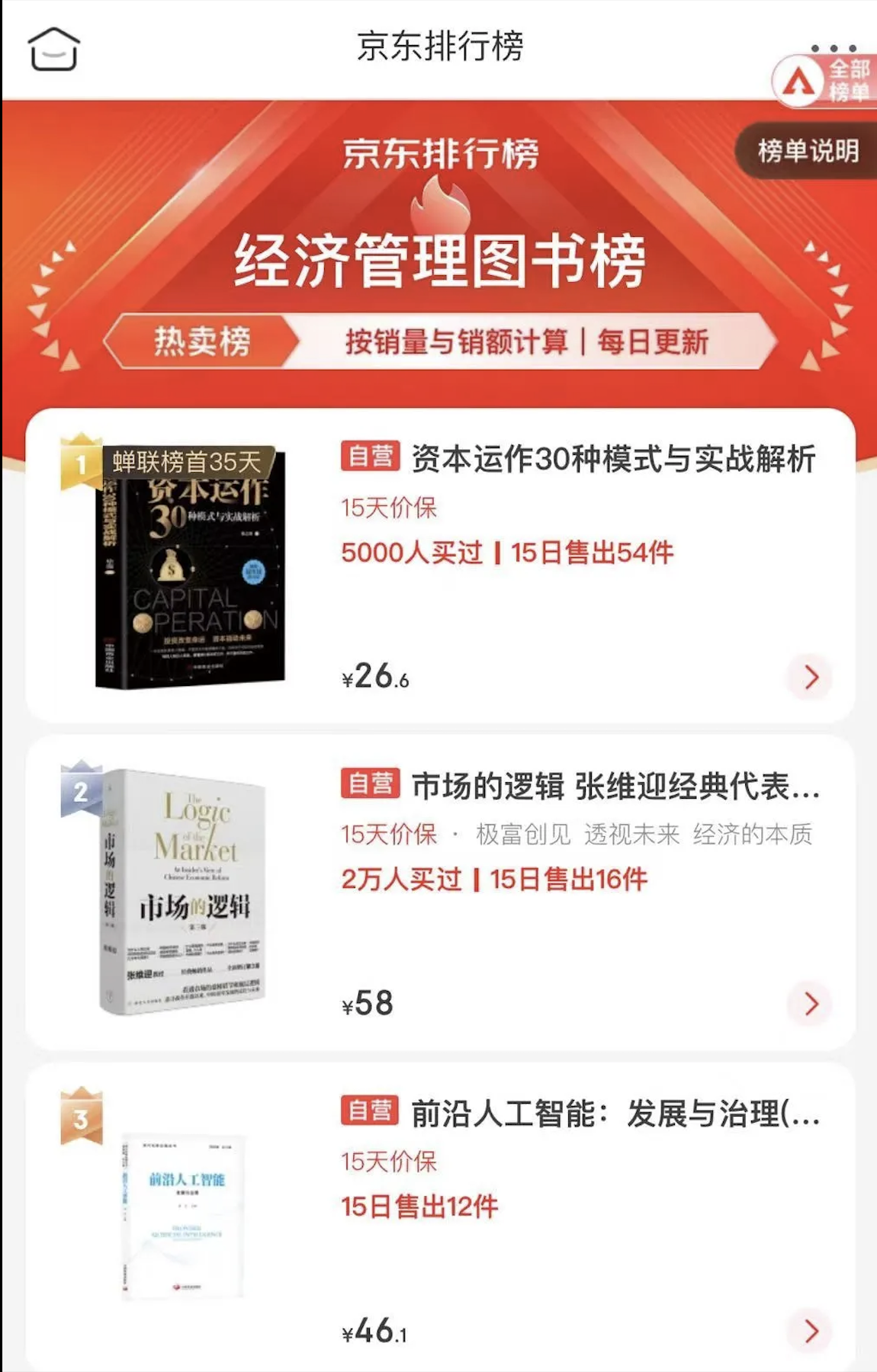This screenshot has width=877, height=1372.
Task: Go to the home icon
Action: [x=53, y=49]
